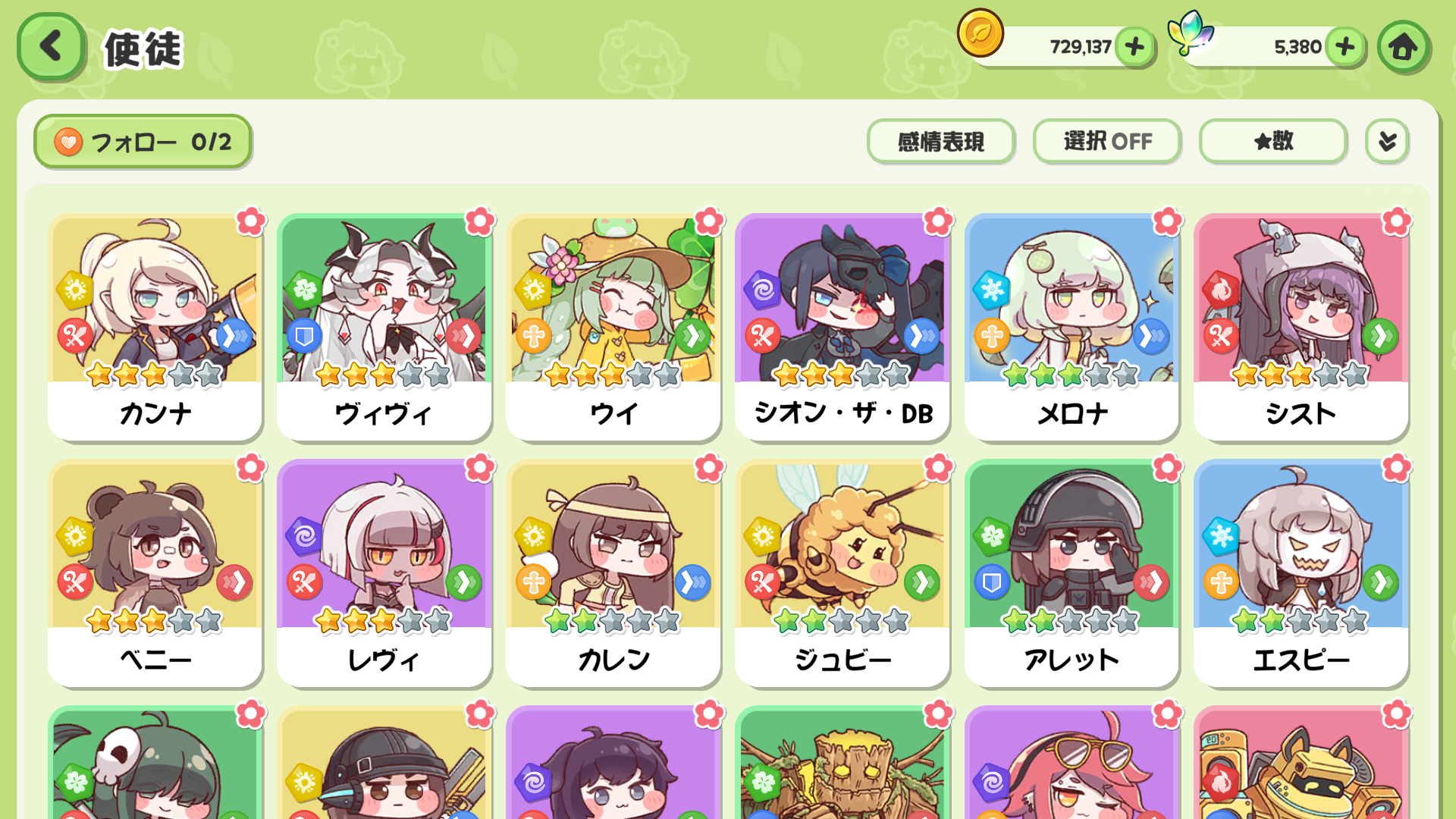The width and height of the screenshot is (1456, 819).
Task: Add more crystal gems
Action: (x=1345, y=47)
